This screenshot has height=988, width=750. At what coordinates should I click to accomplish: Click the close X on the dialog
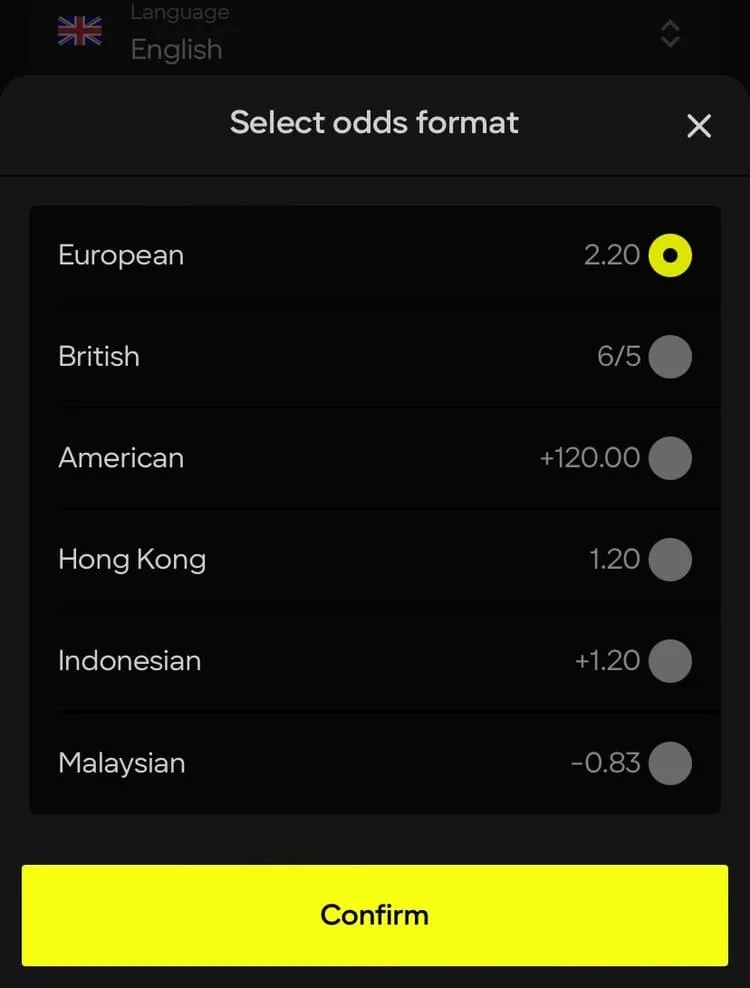(x=698, y=126)
